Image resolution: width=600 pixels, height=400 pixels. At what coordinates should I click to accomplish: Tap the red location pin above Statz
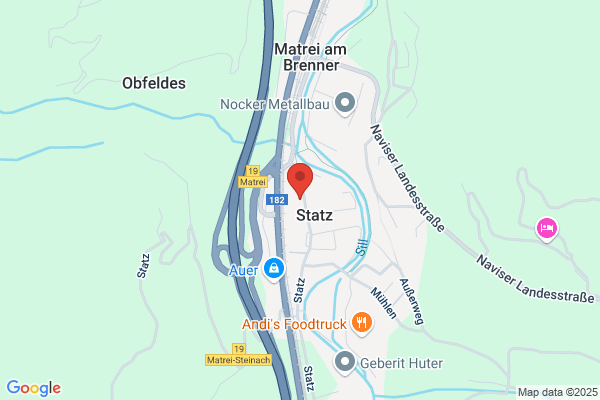click(300, 181)
